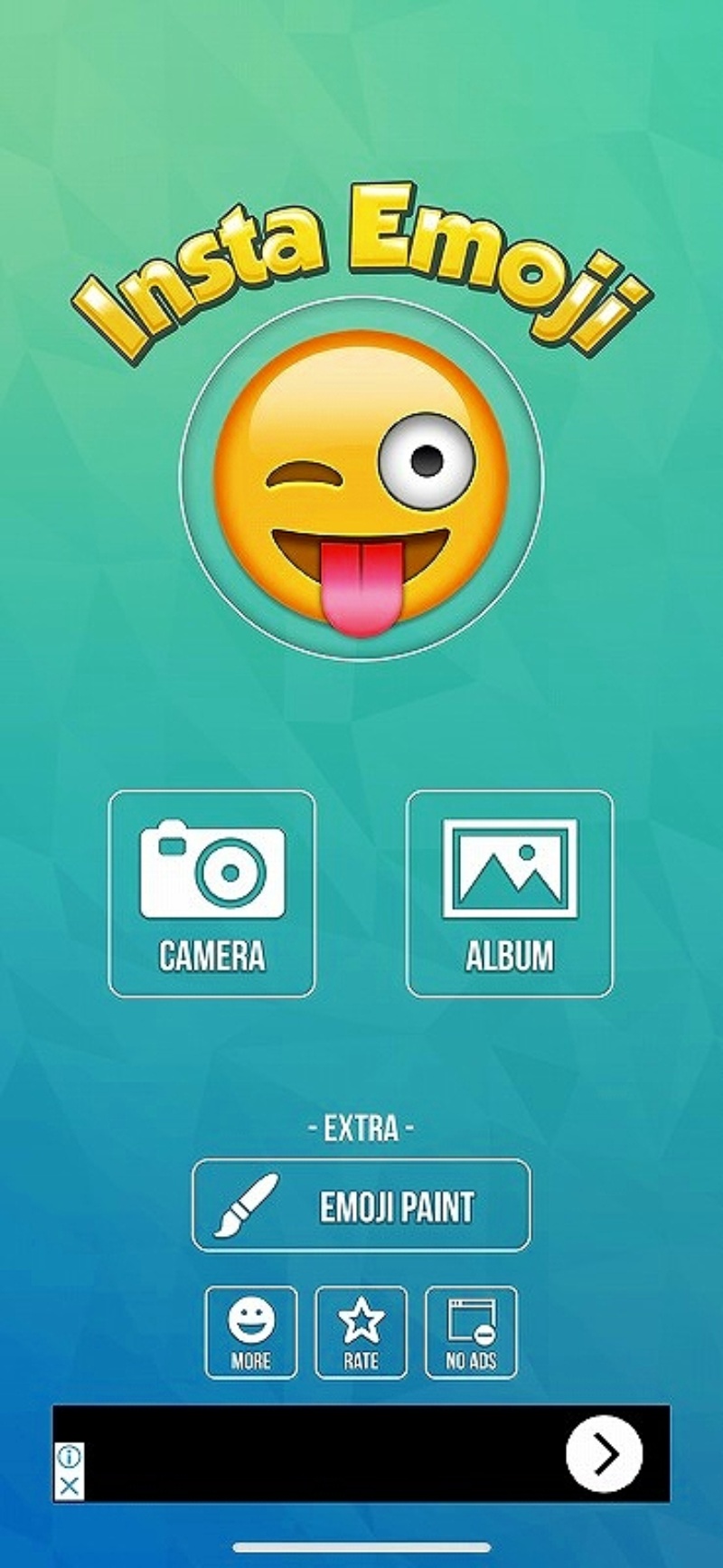The height and width of the screenshot is (1568, 723).
Task: Open the ad info icon
Action: 70,1457
